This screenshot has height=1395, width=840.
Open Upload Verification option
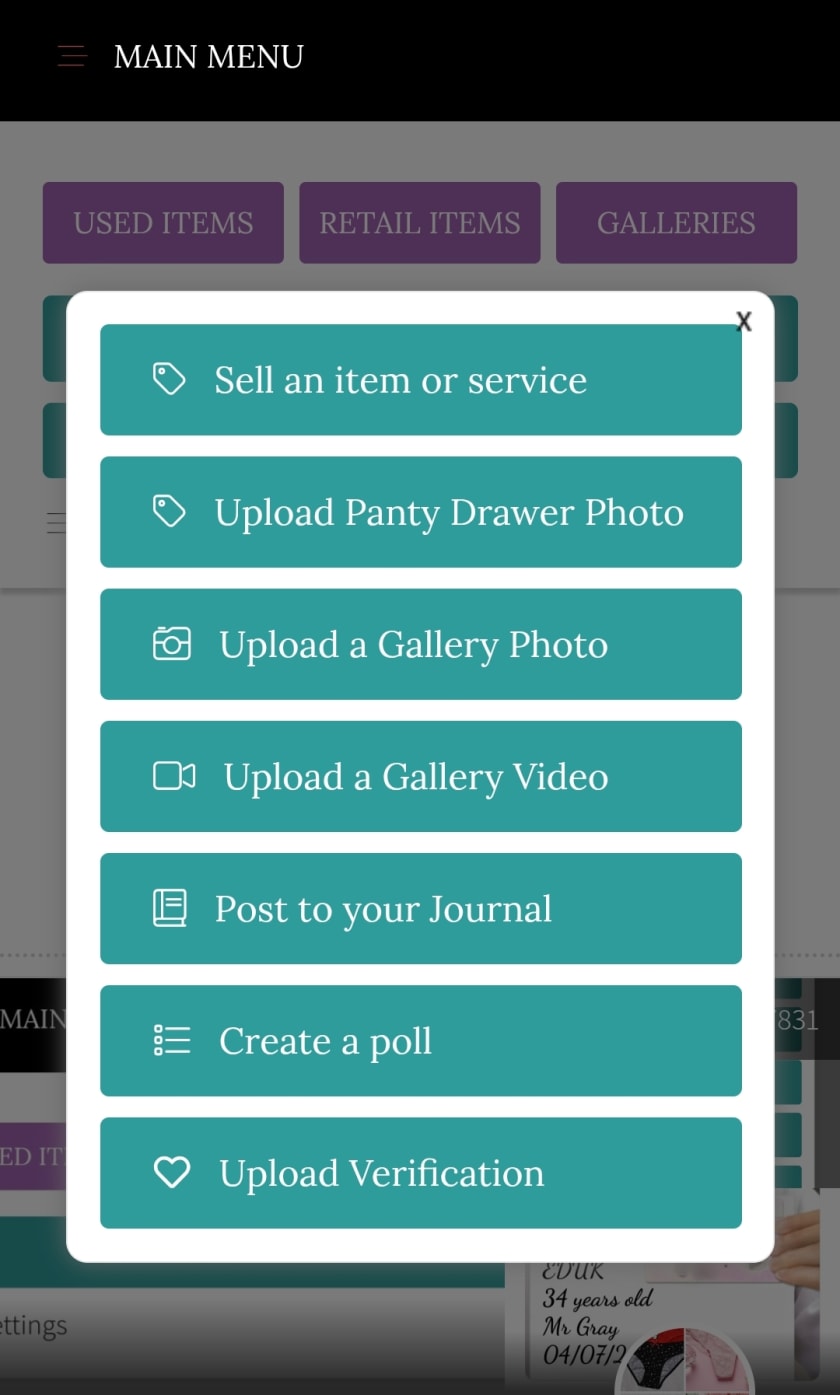(x=421, y=1172)
